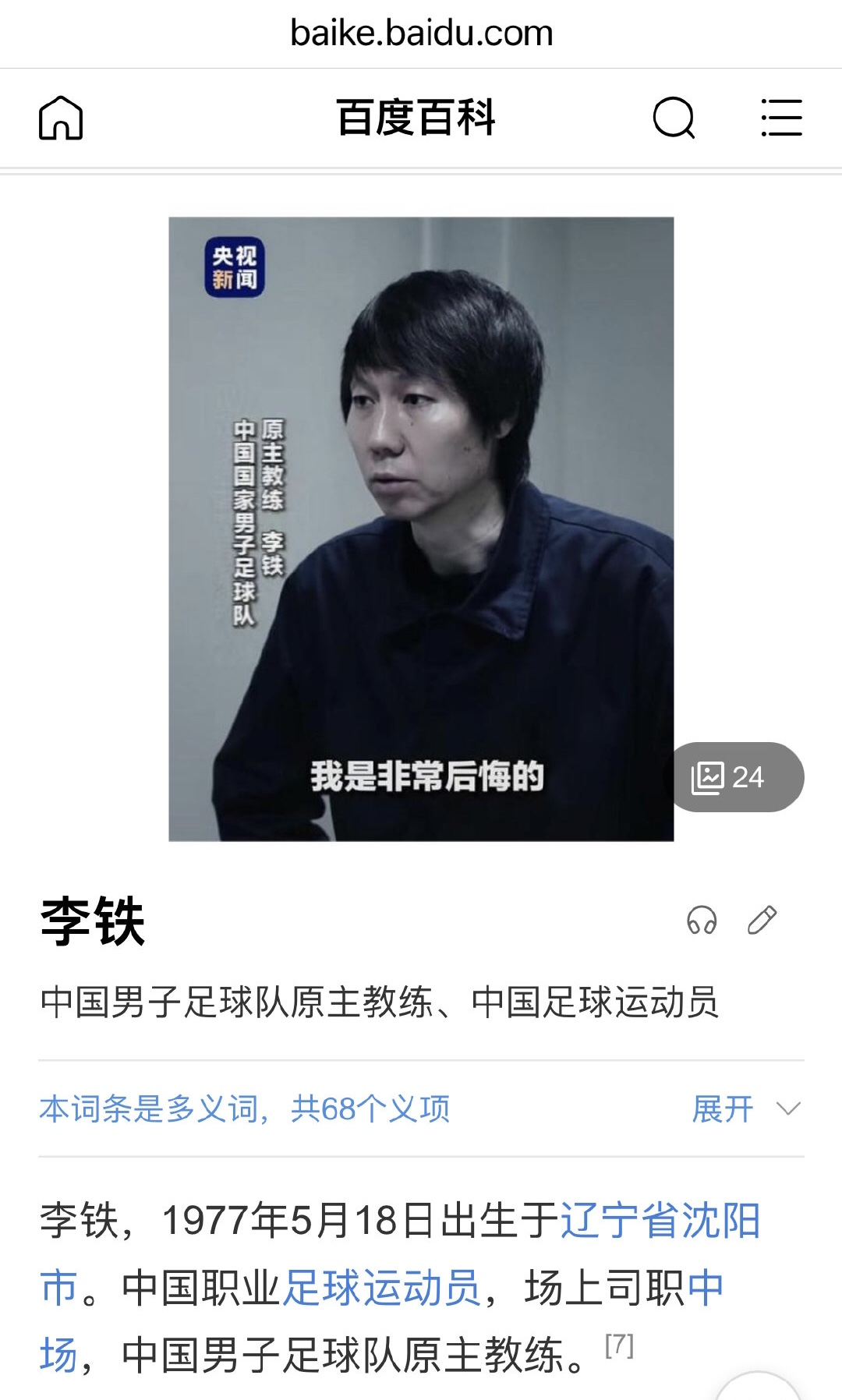Open the search icon
Screen dimensions: 842x1400
tap(674, 118)
